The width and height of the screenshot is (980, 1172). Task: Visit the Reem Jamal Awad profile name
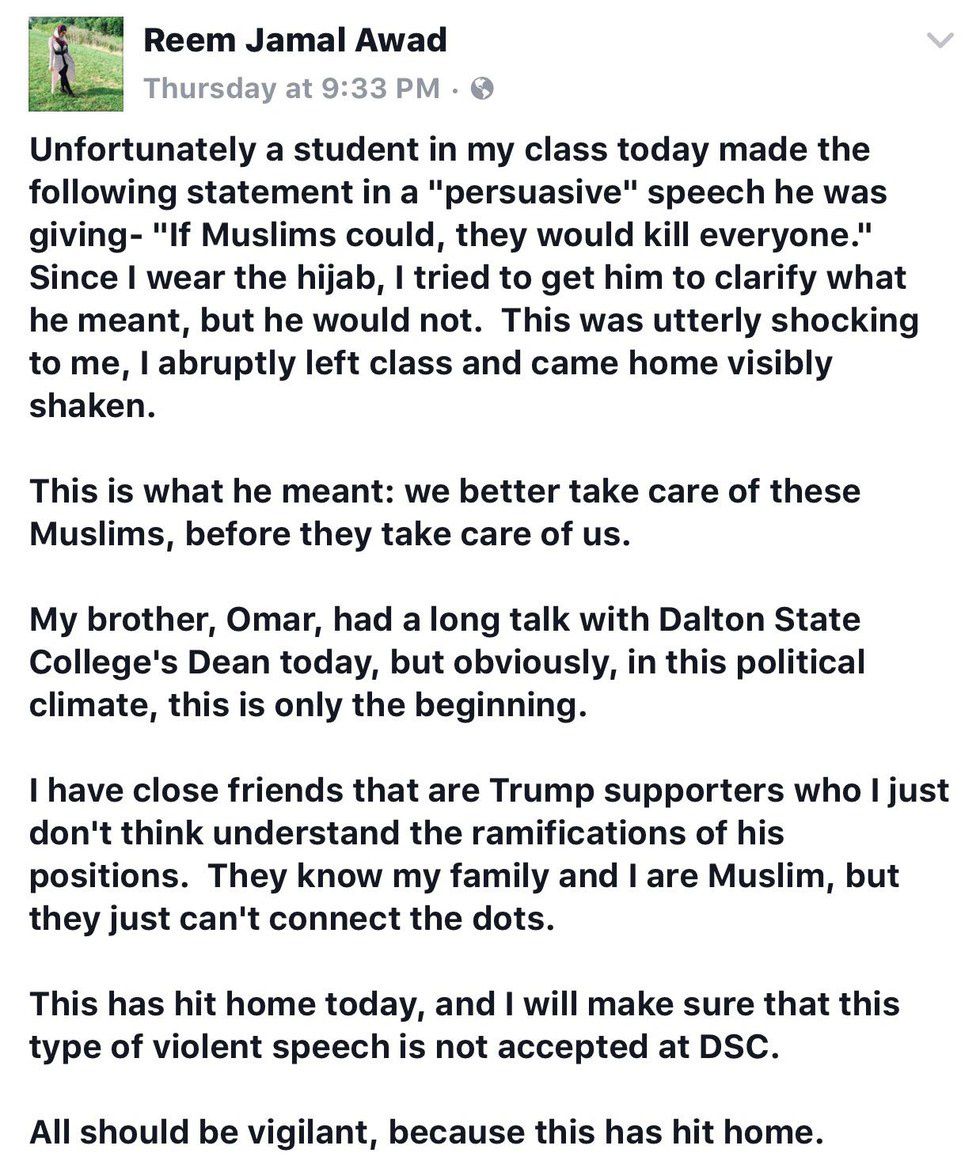click(x=295, y=40)
